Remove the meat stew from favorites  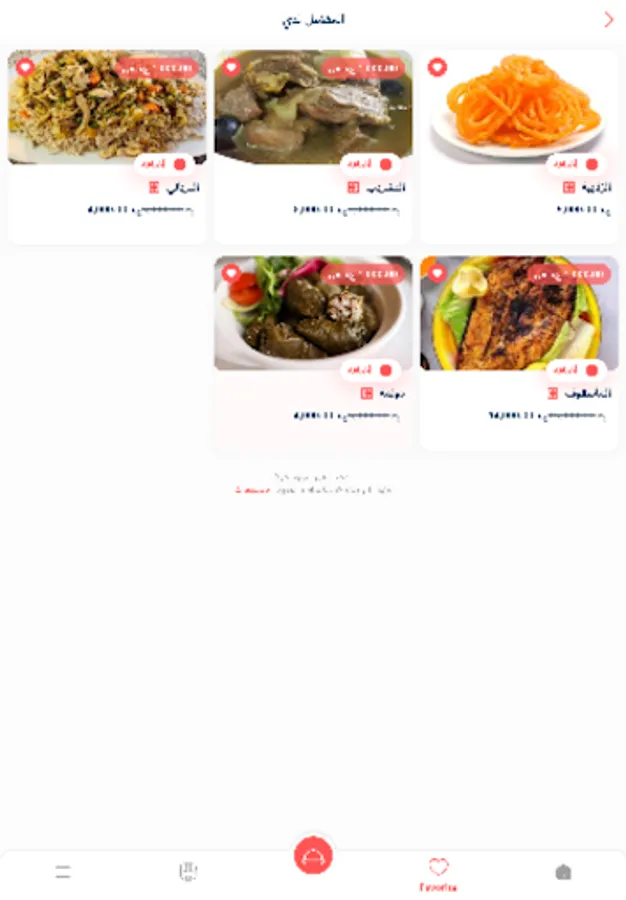[x=231, y=67]
